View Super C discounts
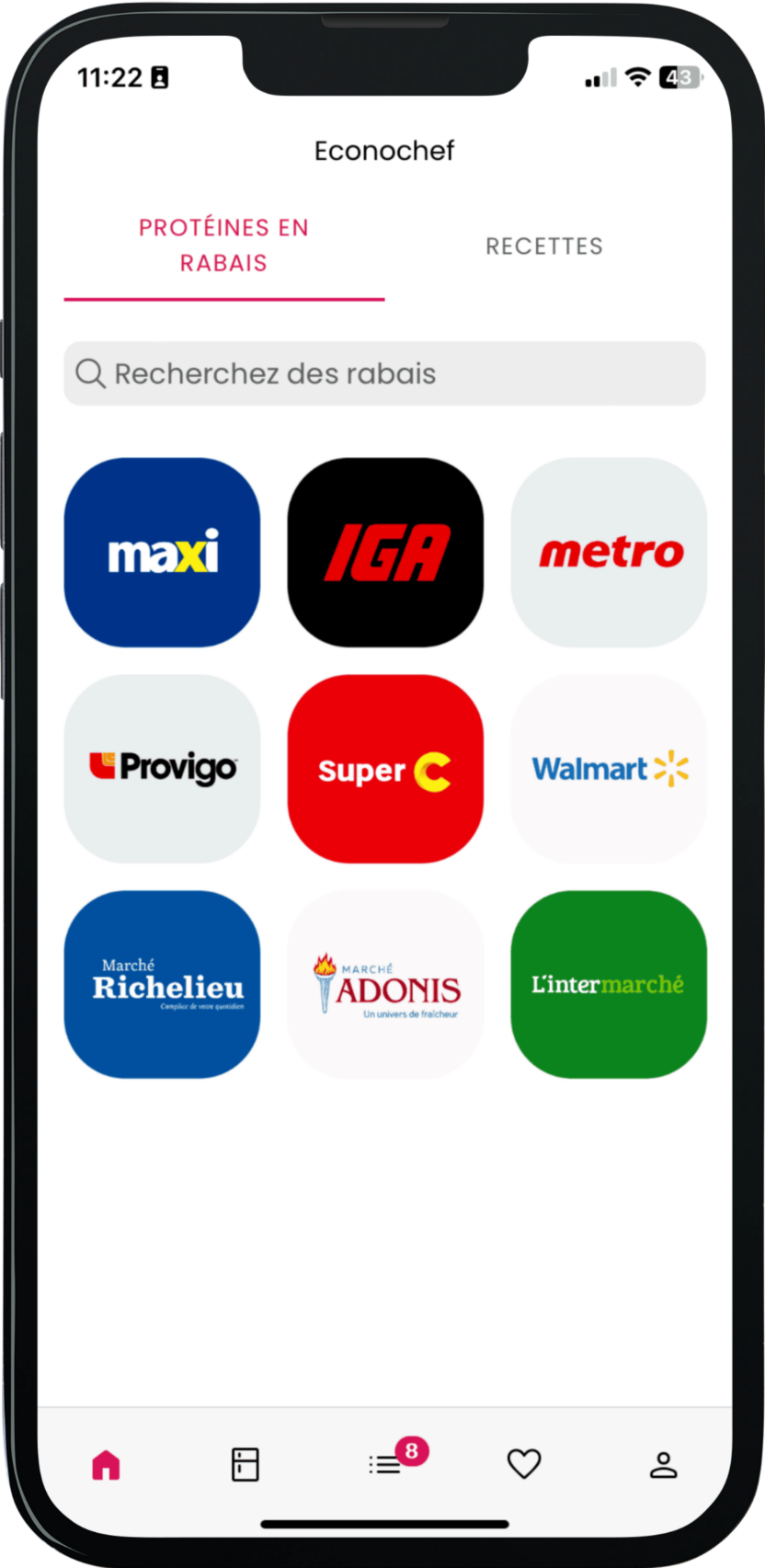The image size is (765, 1568). pyautogui.click(x=385, y=769)
